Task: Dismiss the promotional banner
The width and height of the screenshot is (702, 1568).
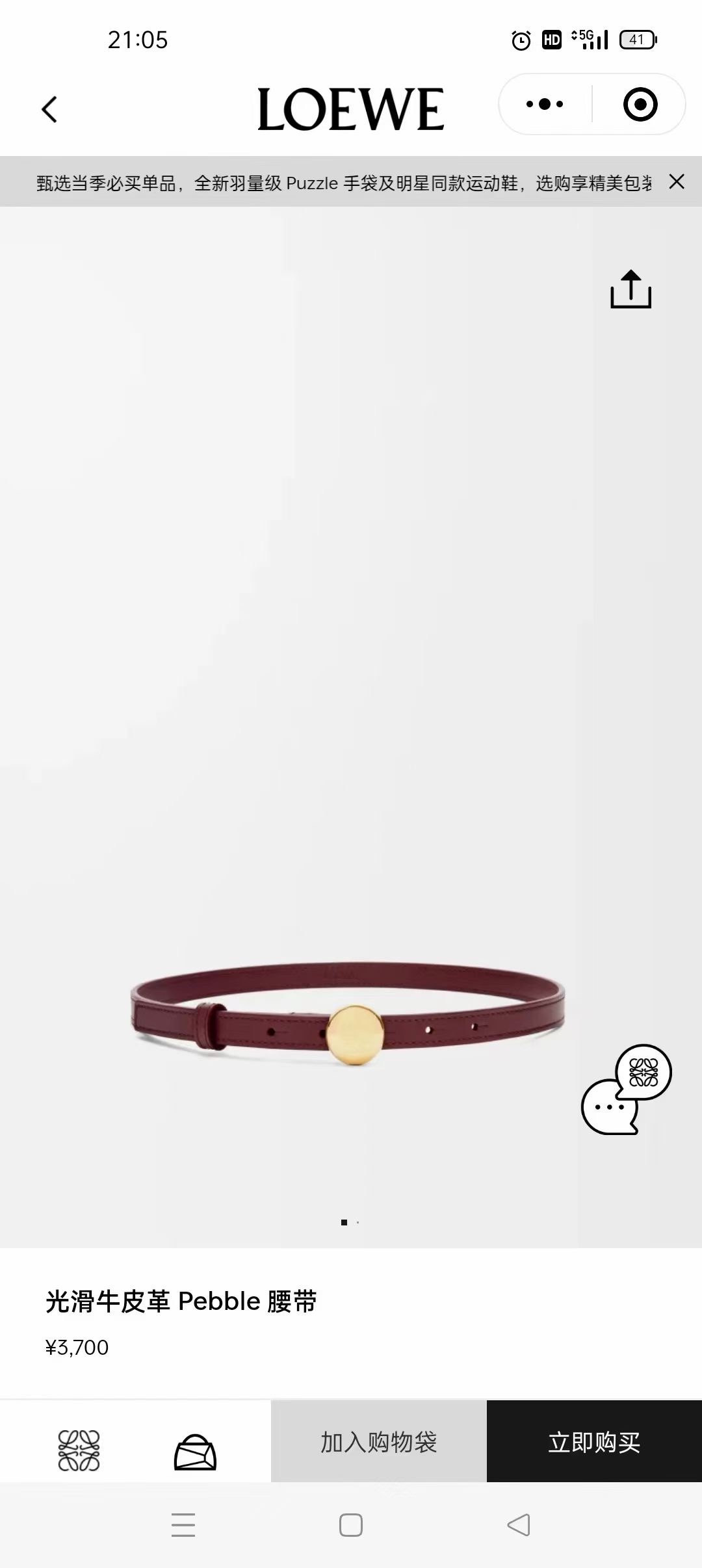Action: coord(677,182)
